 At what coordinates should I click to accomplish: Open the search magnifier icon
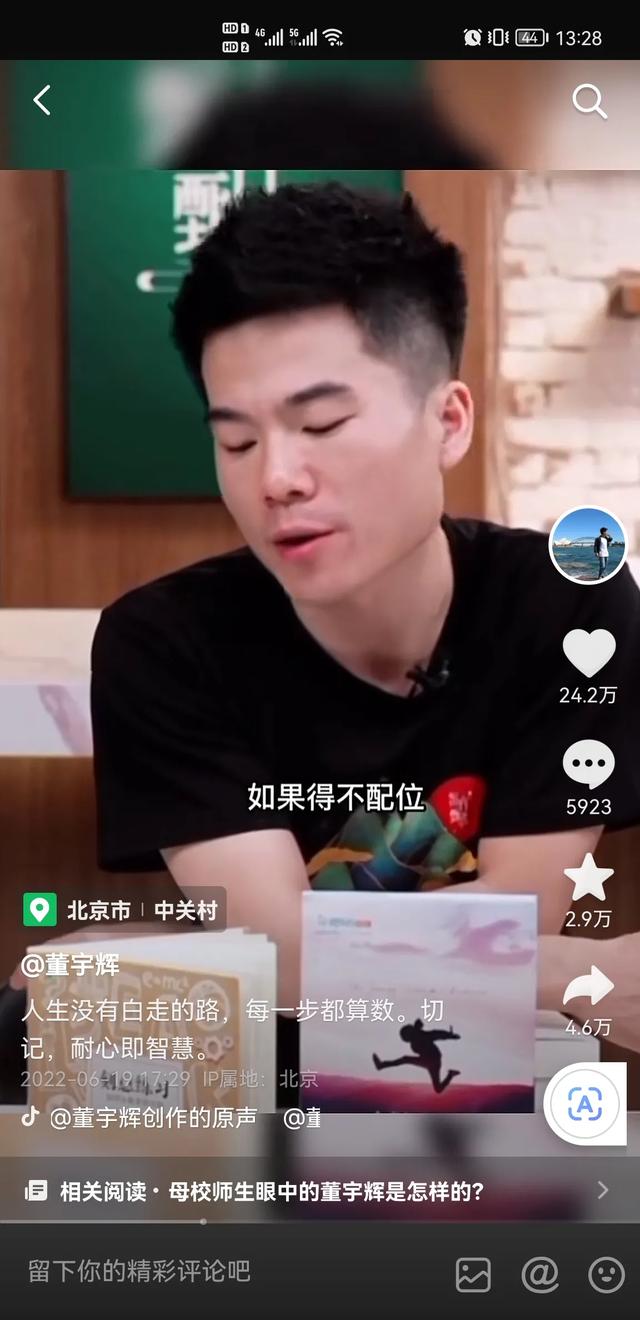click(x=589, y=101)
